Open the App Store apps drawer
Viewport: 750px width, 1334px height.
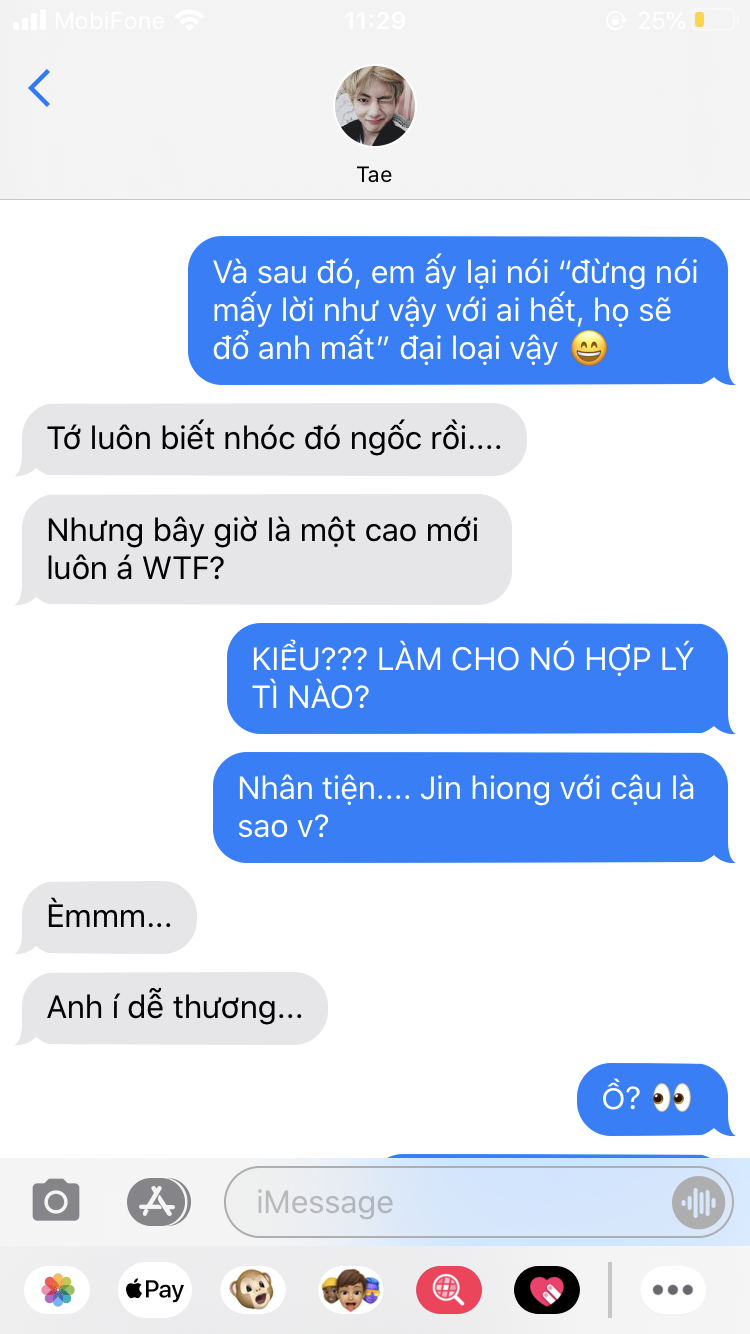[x=158, y=1201]
